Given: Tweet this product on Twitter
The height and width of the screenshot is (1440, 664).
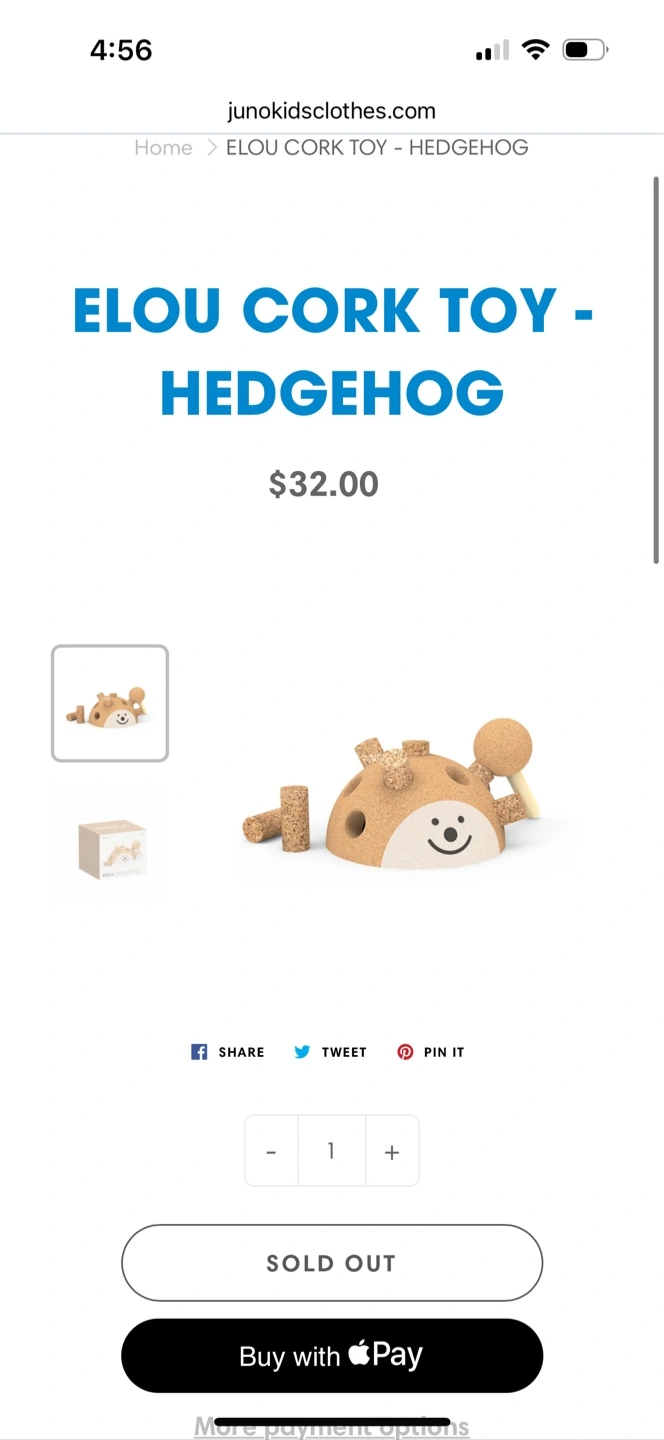Looking at the screenshot, I should [331, 1052].
